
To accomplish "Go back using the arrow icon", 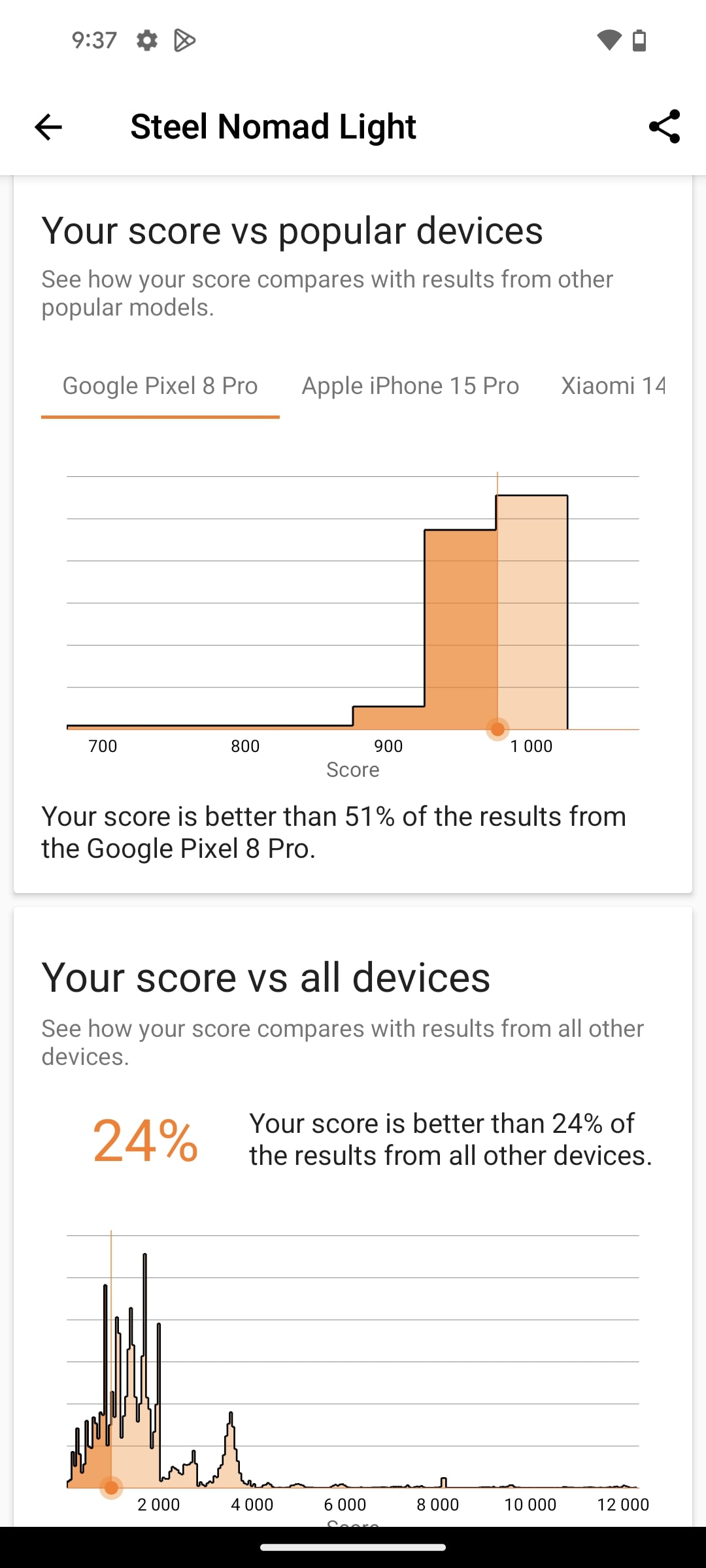I will pyautogui.click(x=48, y=127).
